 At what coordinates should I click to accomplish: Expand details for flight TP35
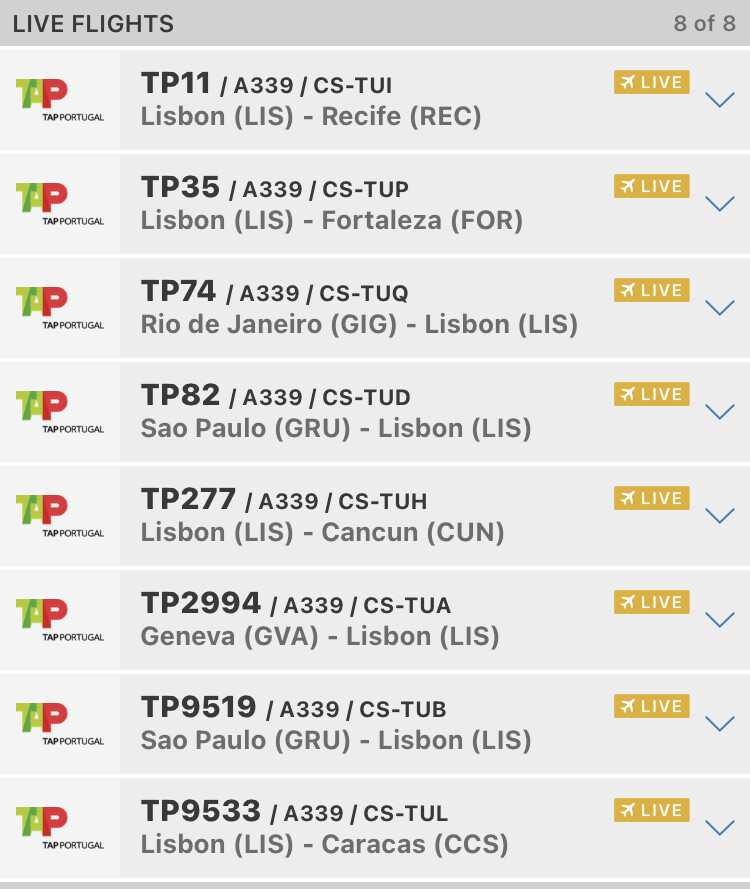[x=720, y=204]
